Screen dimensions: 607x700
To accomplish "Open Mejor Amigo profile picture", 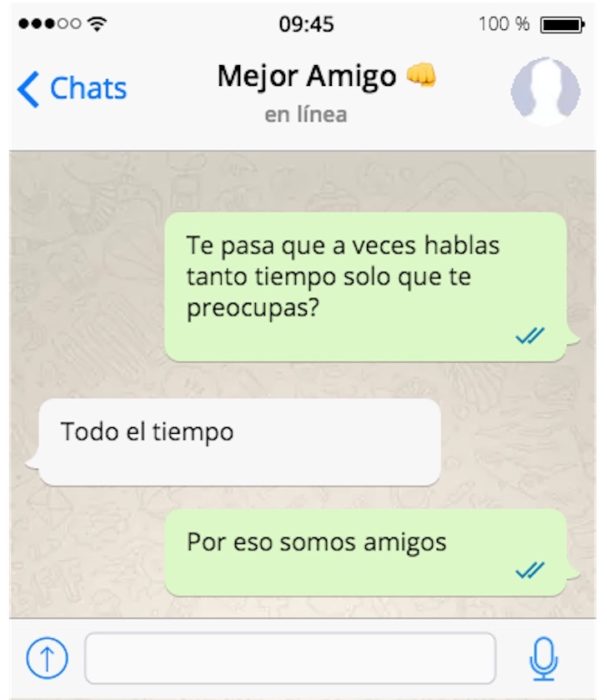I will [x=545, y=91].
